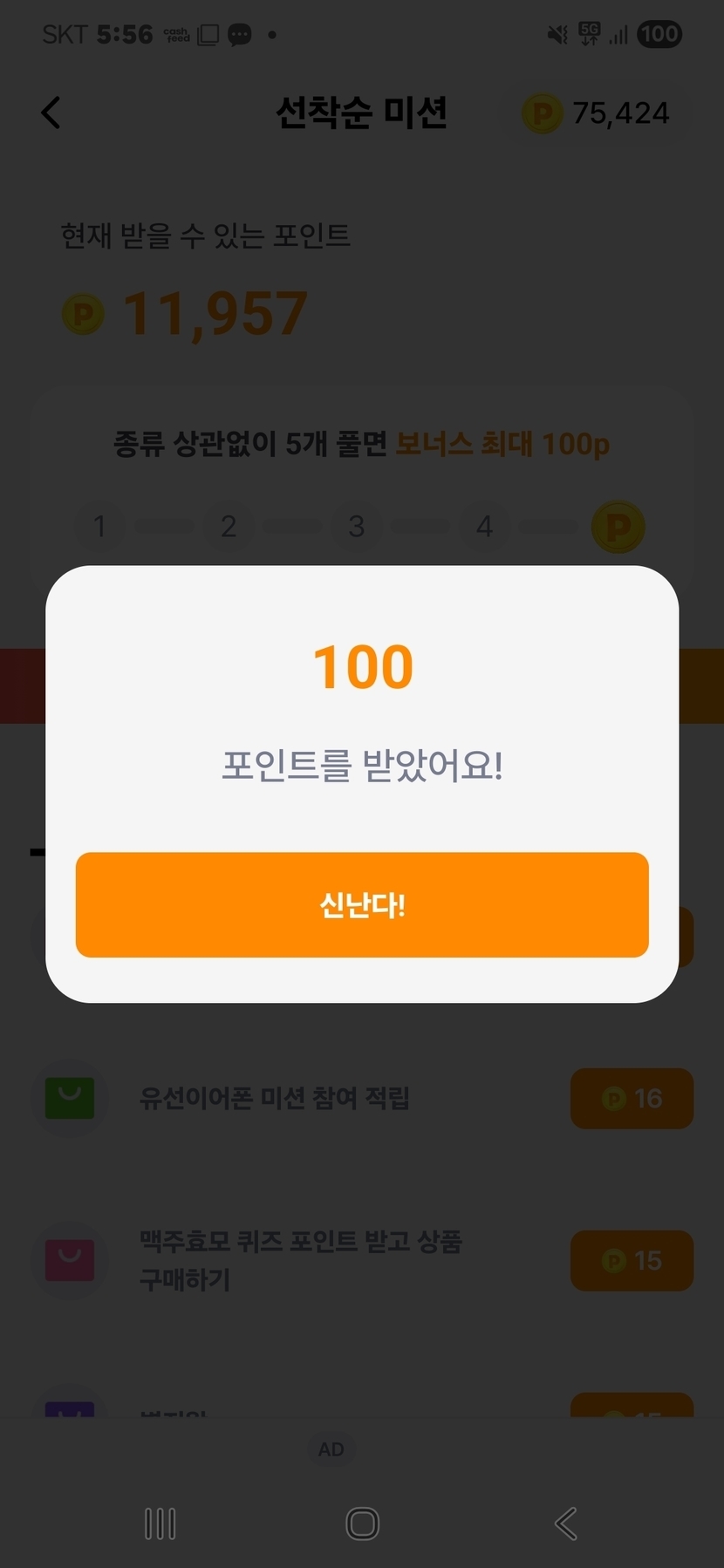724x1568 pixels.
Task: Open the 75,424 point balance
Action: click(596, 113)
